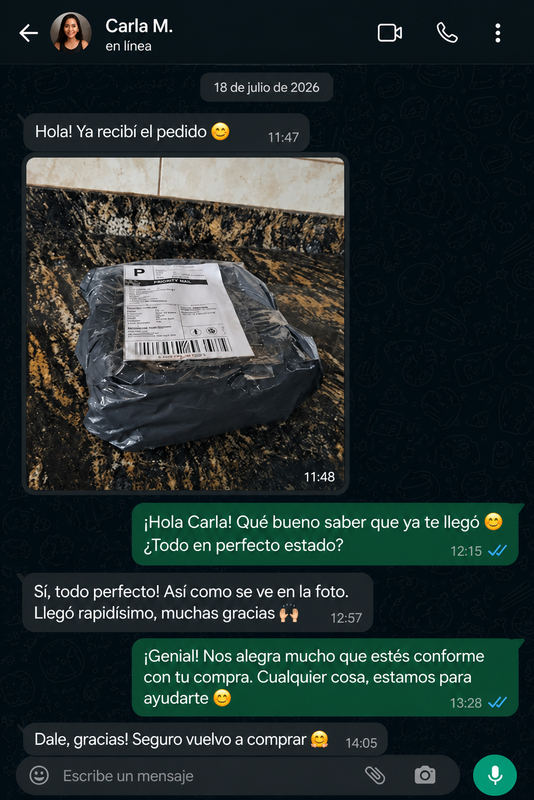Start a voice call with Carla
534x800 pixels.
click(447, 33)
